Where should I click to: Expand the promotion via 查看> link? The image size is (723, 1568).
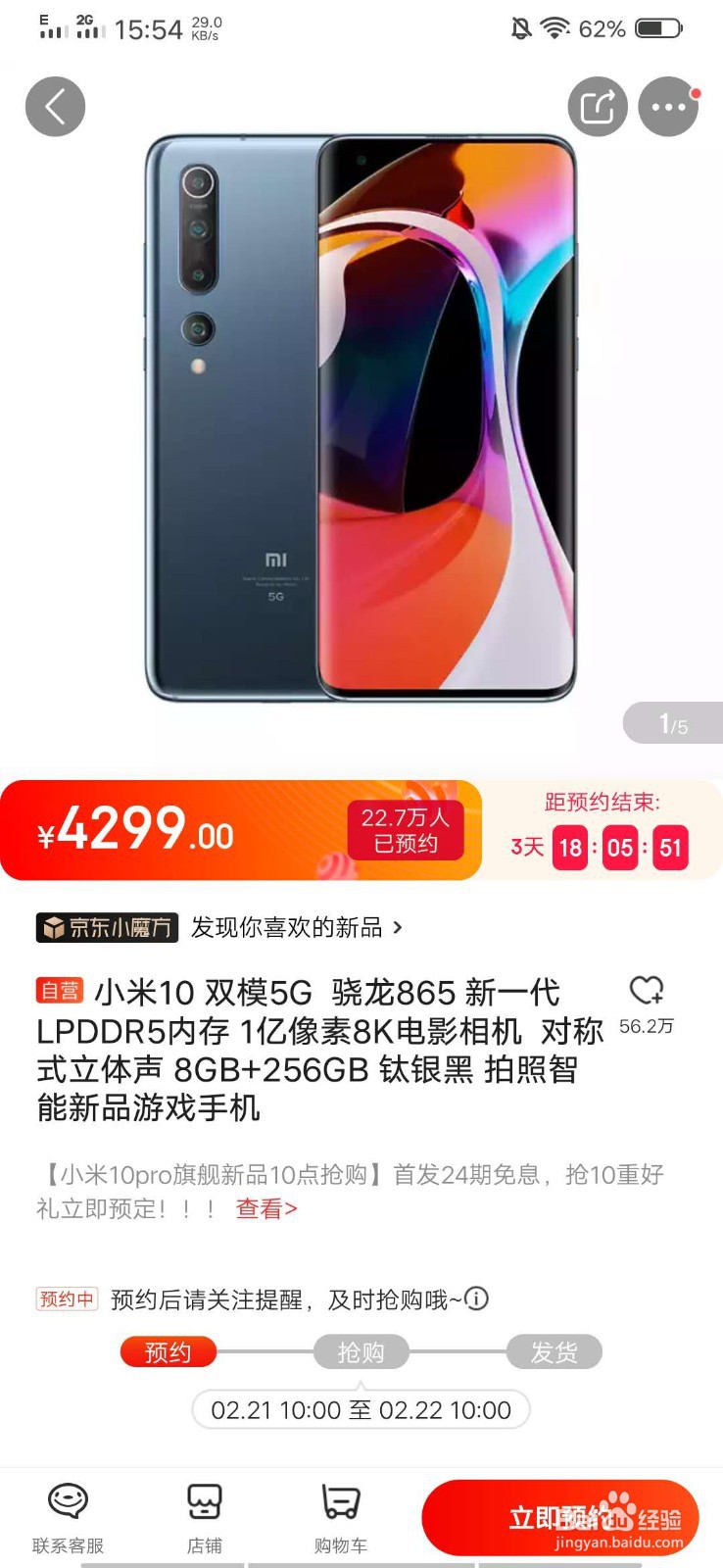point(265,1210)
